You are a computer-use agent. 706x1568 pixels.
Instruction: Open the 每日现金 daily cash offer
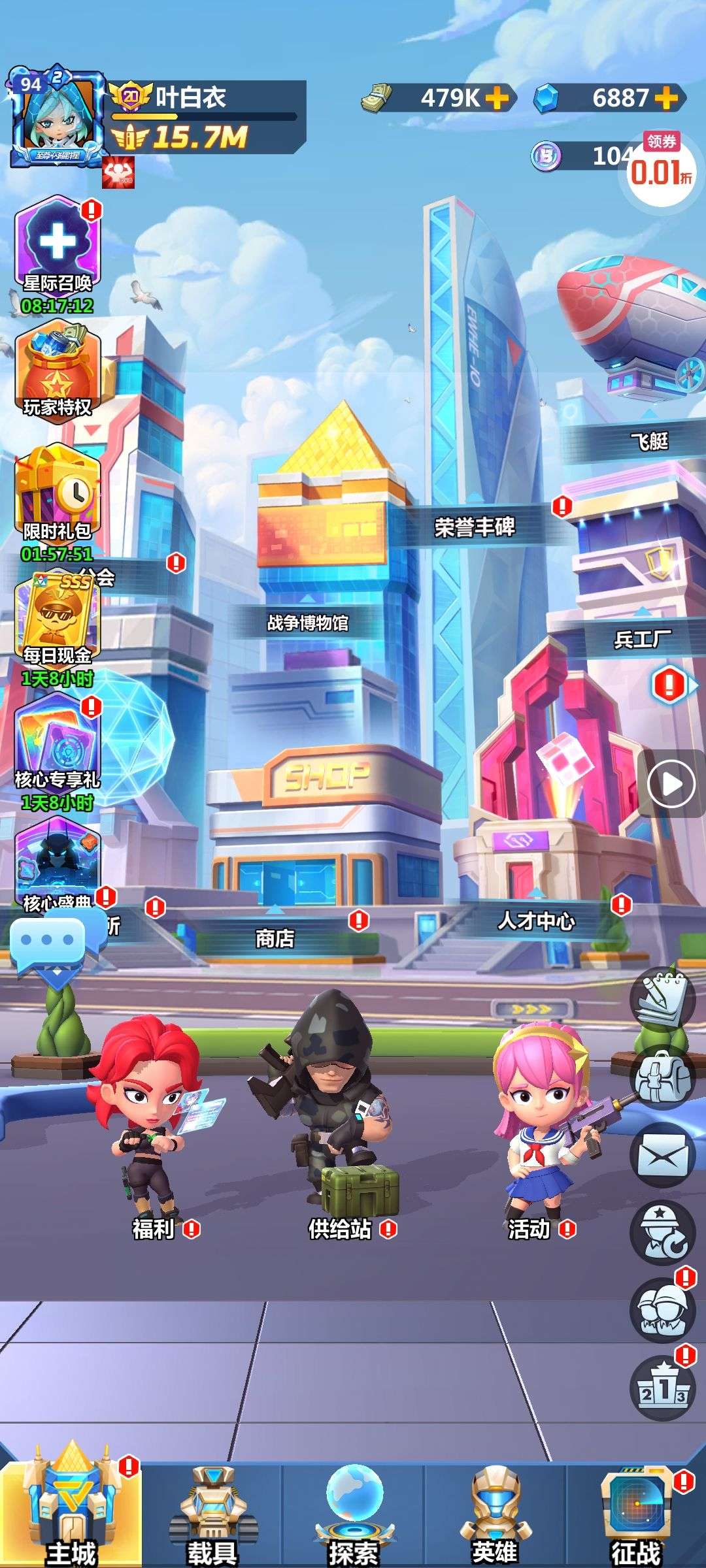pyautogui.click(x=58, y=621)
